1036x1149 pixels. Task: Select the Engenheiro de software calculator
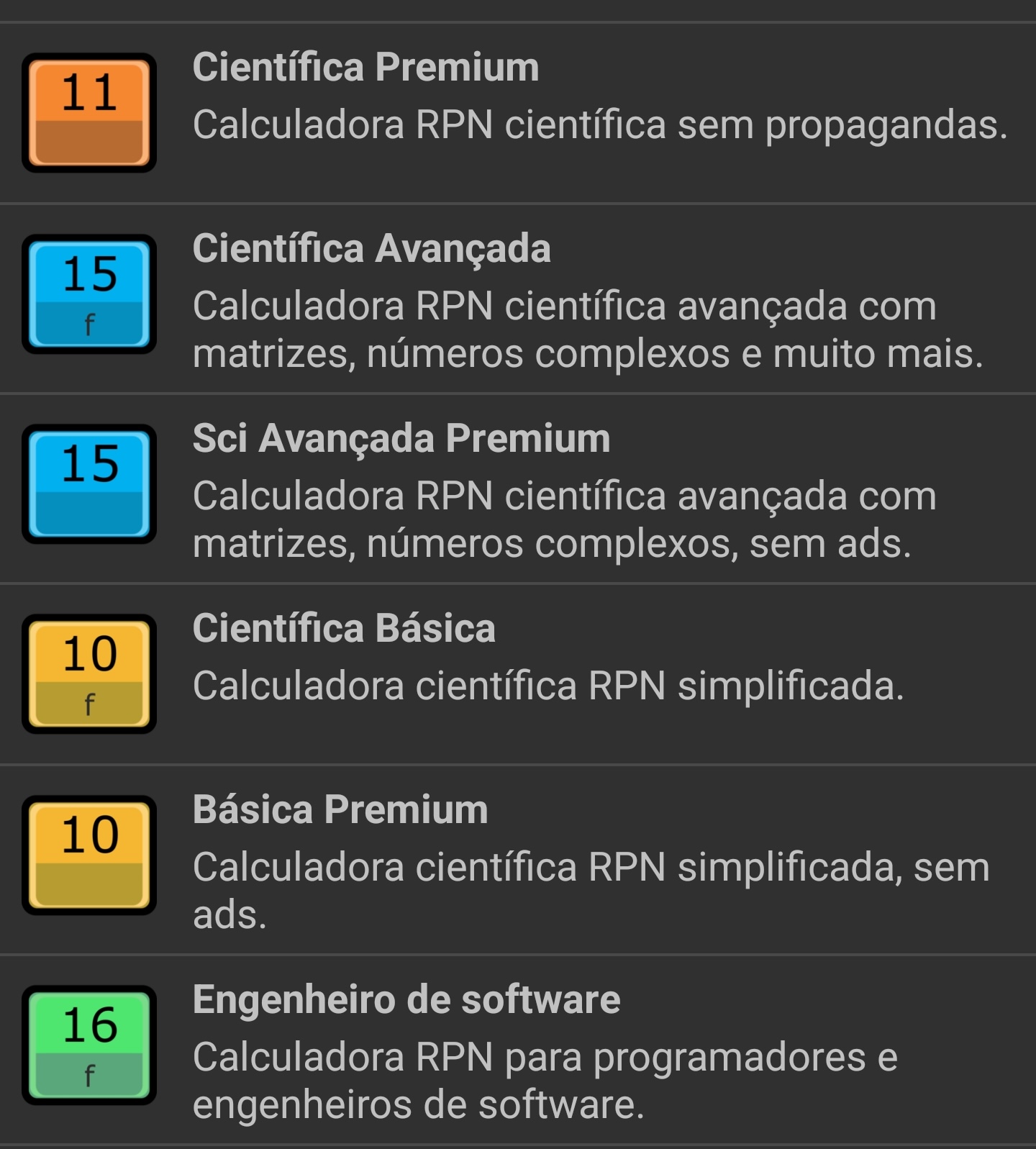point(518,1049)
